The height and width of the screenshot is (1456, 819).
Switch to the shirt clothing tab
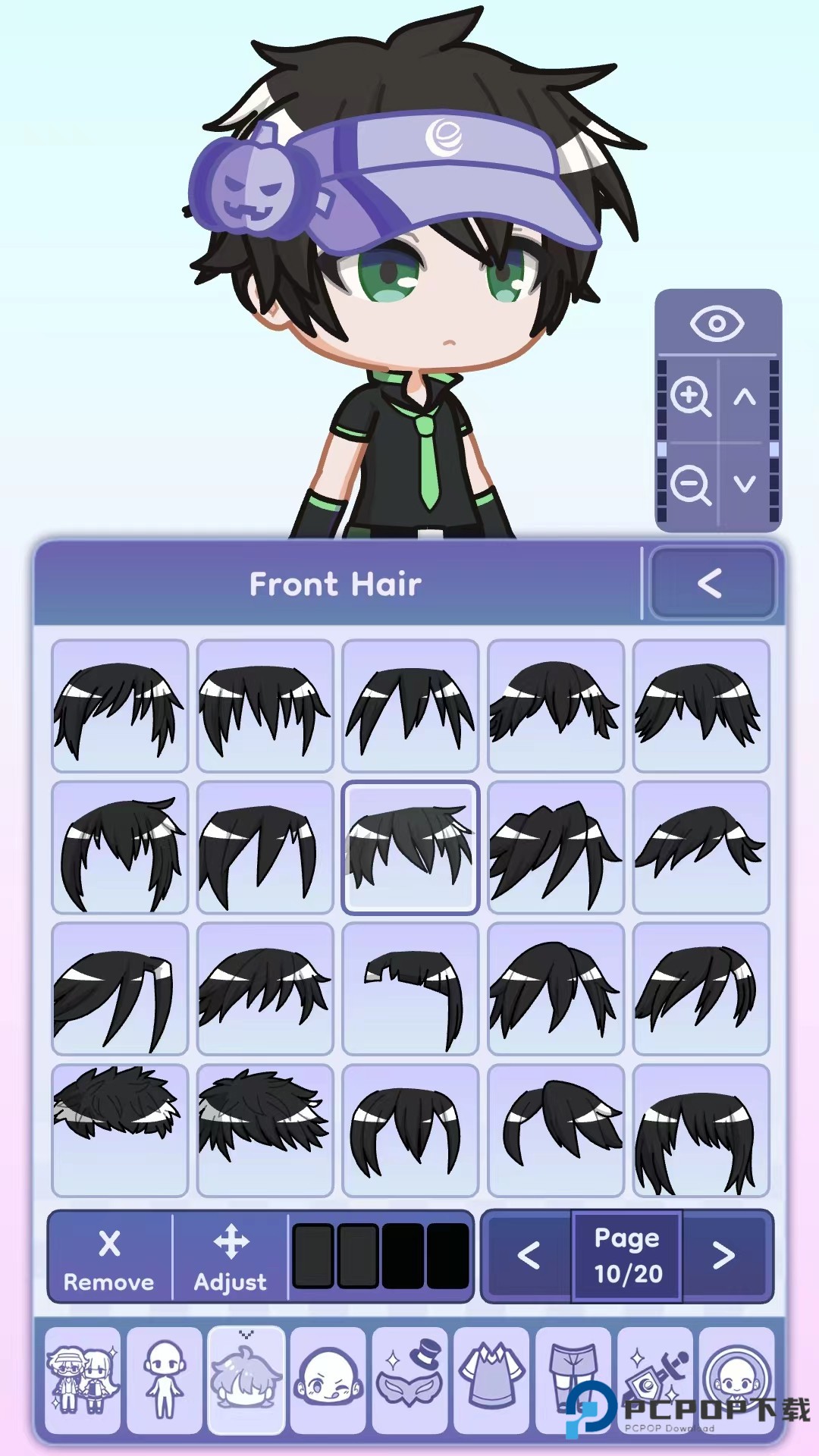[x=491, y=1379]
